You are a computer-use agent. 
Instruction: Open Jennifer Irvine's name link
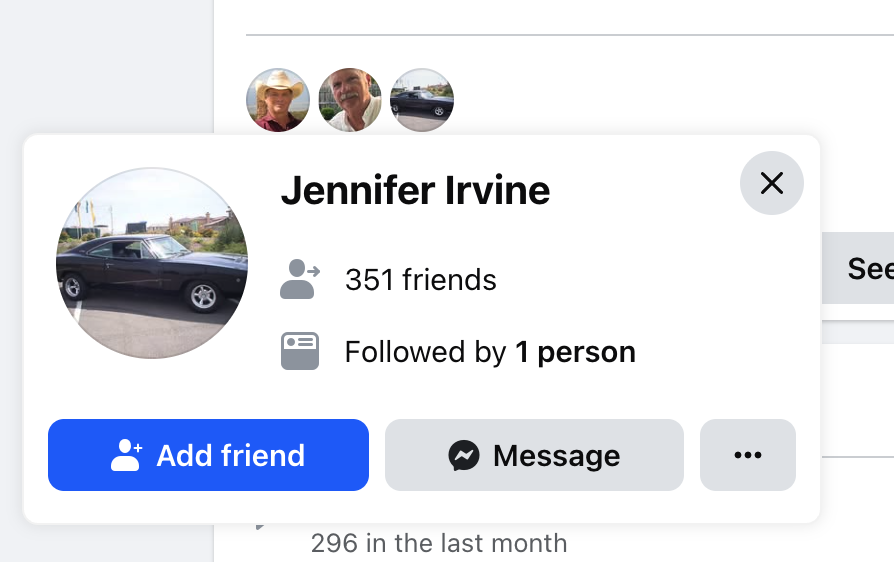(x=415, y=190)
